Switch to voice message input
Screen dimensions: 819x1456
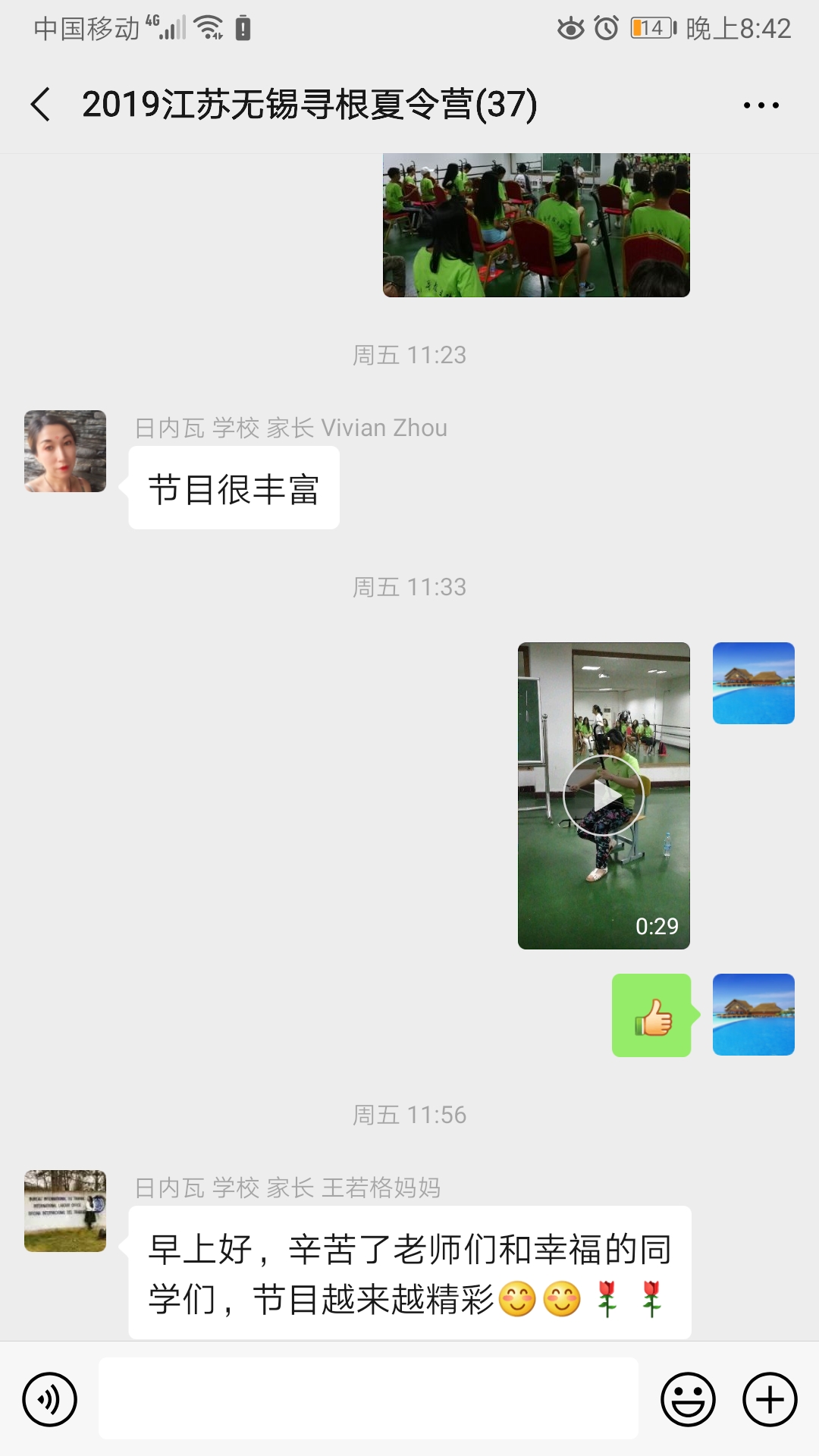tap(50, 1399)
